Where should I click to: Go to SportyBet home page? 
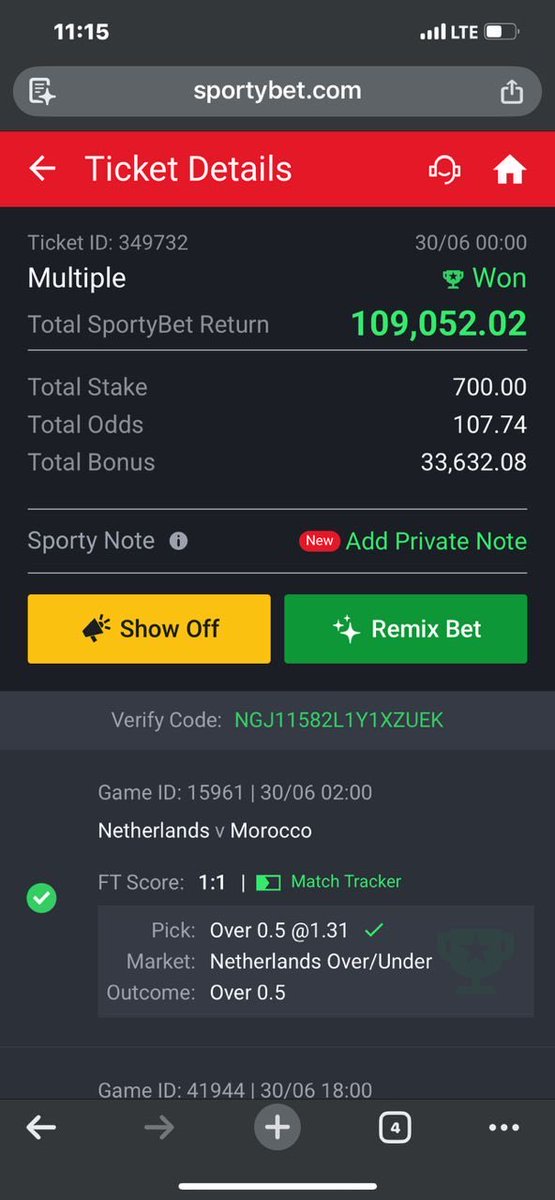[x=509, y=169]
